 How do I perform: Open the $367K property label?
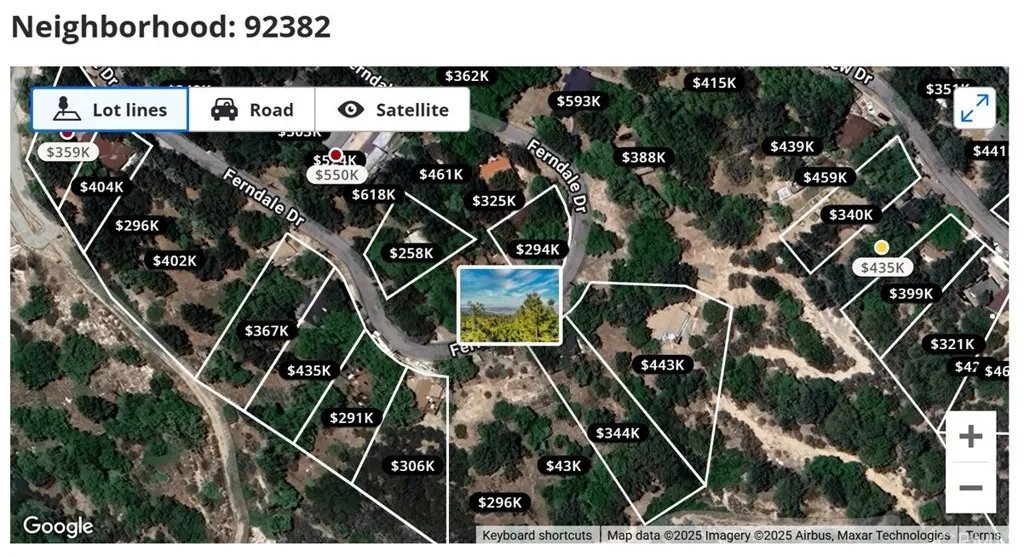tap(266, 330)
